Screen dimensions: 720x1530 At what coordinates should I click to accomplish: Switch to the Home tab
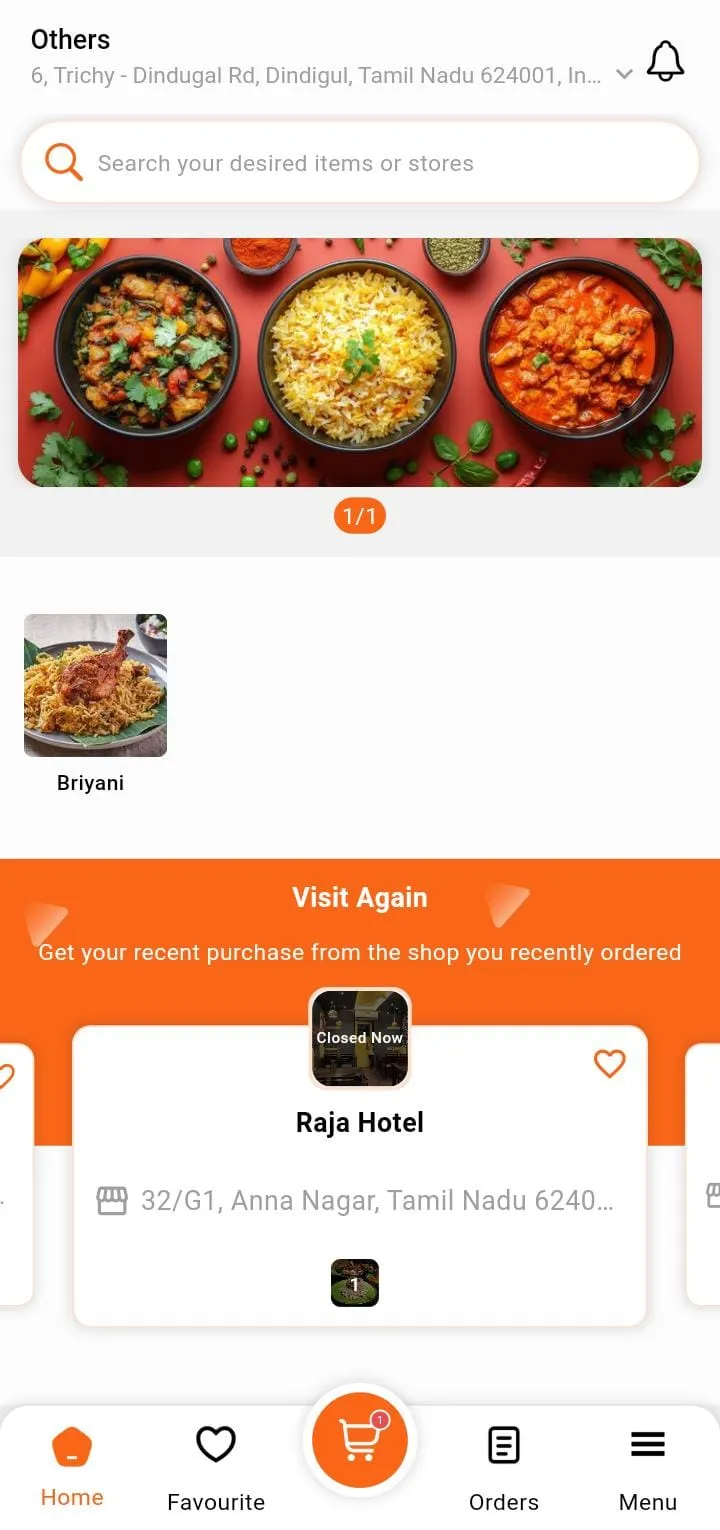[x=72, y=1465]
